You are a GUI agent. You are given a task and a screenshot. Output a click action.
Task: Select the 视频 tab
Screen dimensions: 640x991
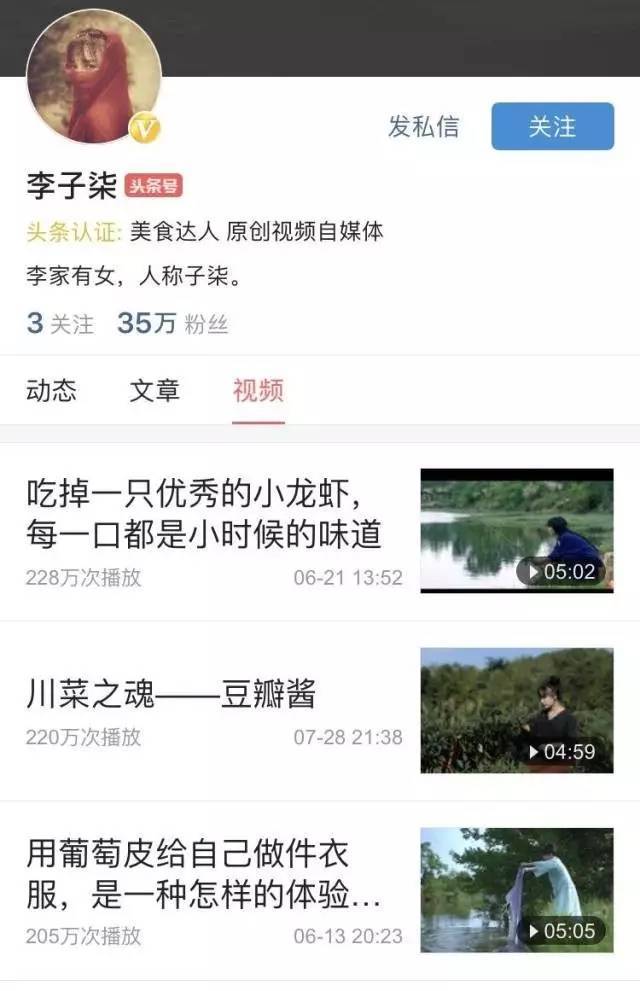(258, 391)
